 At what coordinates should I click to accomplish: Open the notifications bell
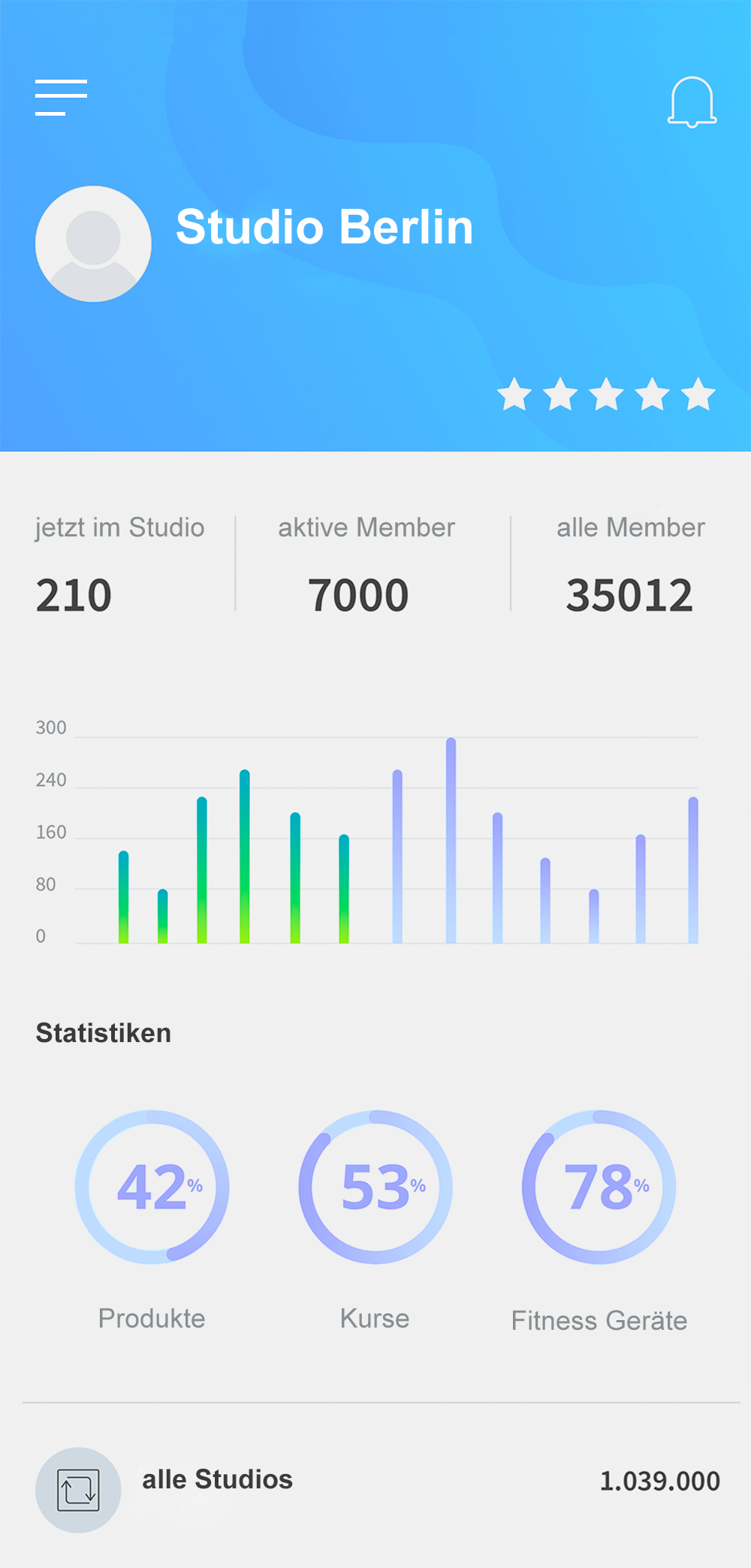[692, 102]
